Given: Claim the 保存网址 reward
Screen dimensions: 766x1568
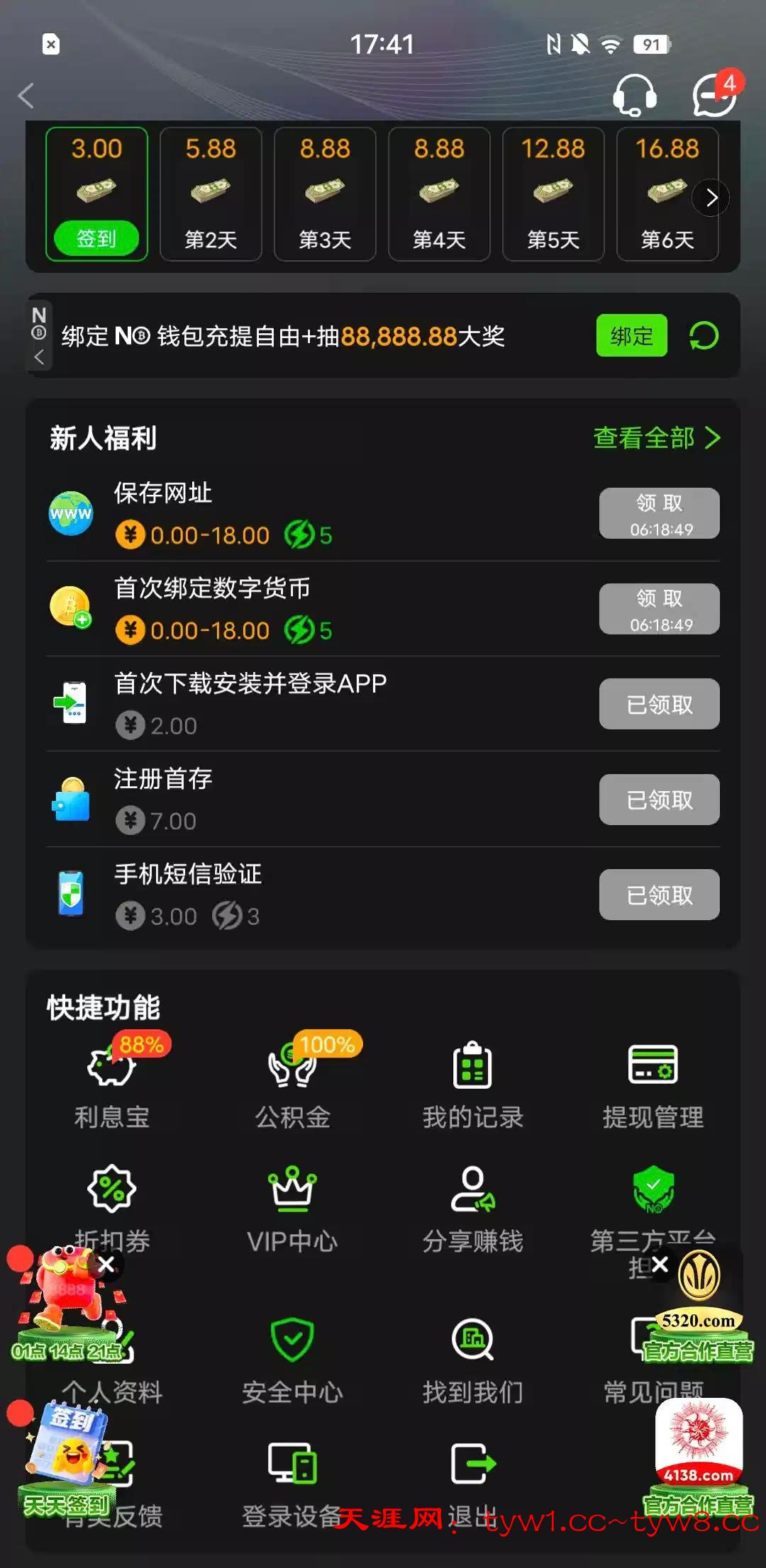Looking at the screenshot, I should (x=659, y=513).
